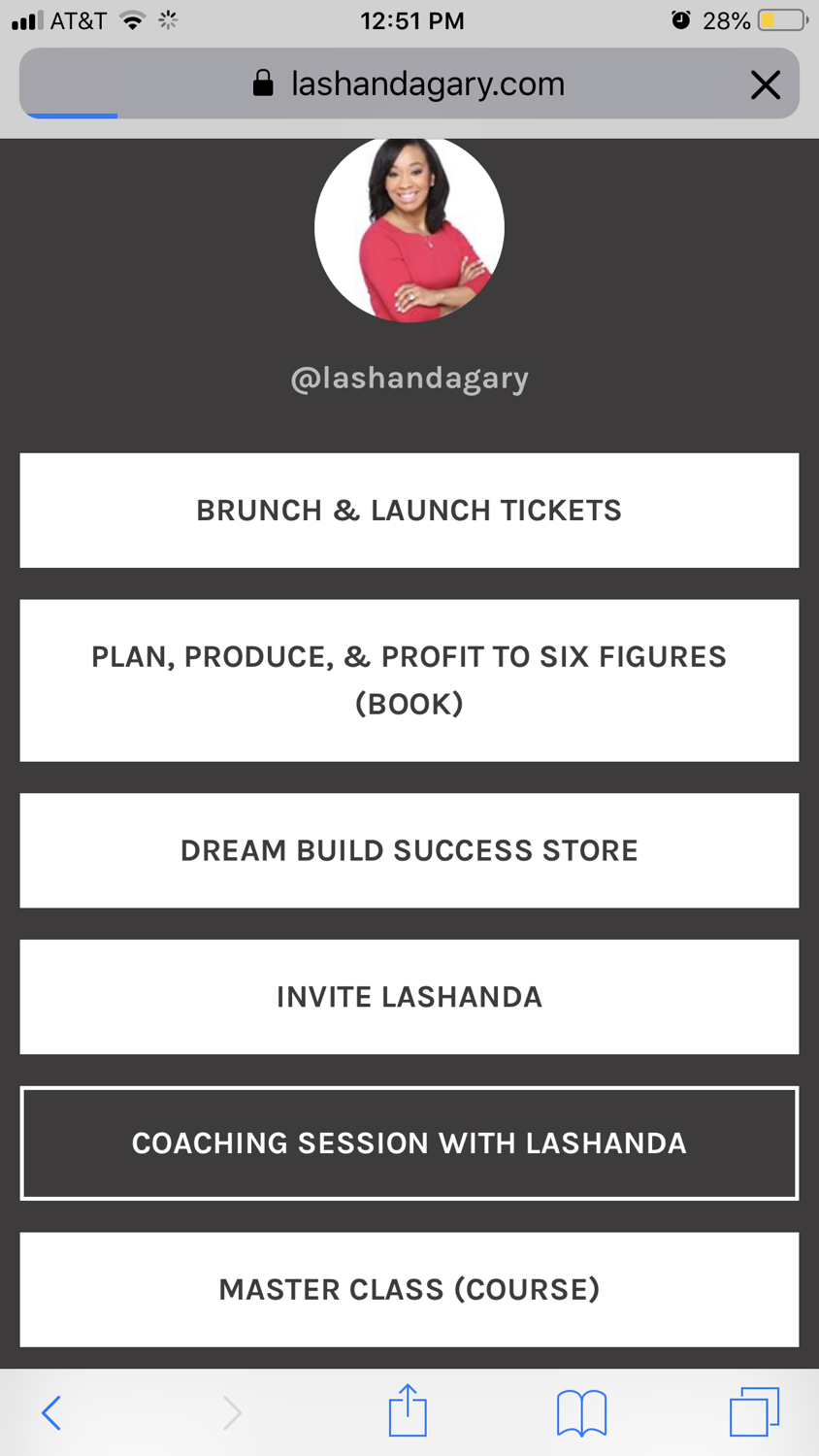Share this page
Screen dimensions: 819x1456
408,1411
